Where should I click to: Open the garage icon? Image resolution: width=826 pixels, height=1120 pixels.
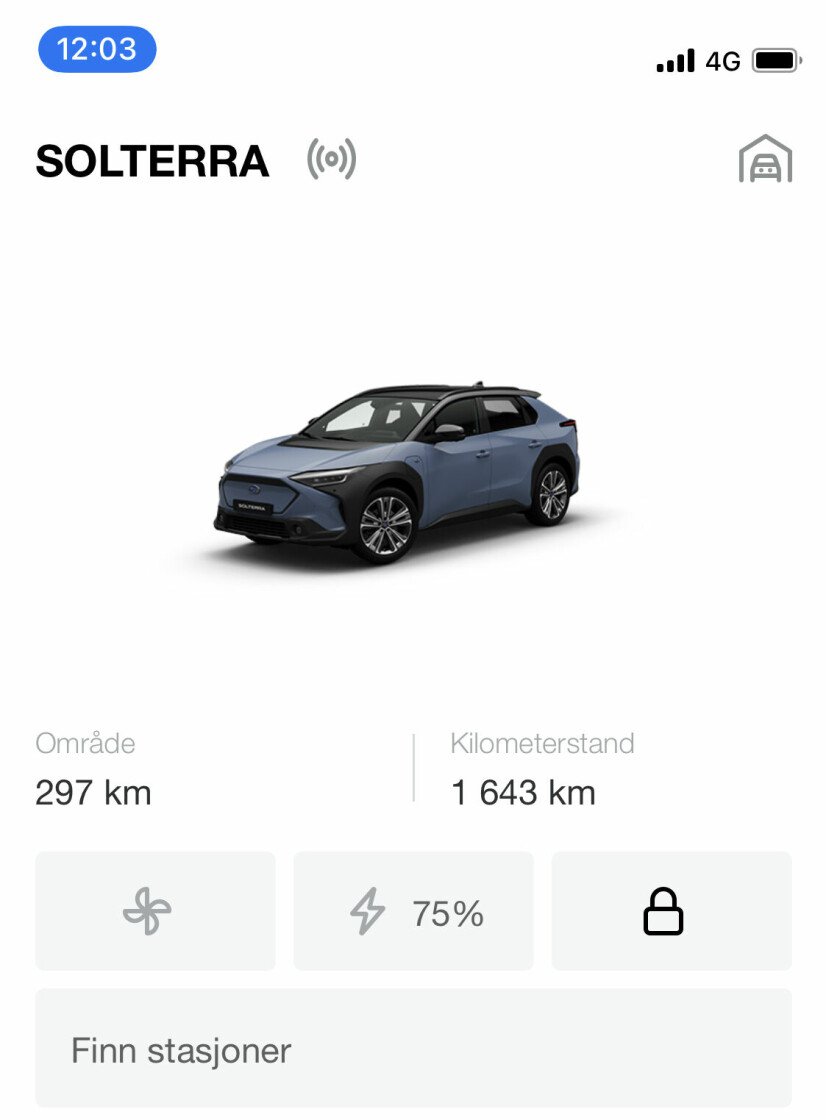[x=765, y=160]
